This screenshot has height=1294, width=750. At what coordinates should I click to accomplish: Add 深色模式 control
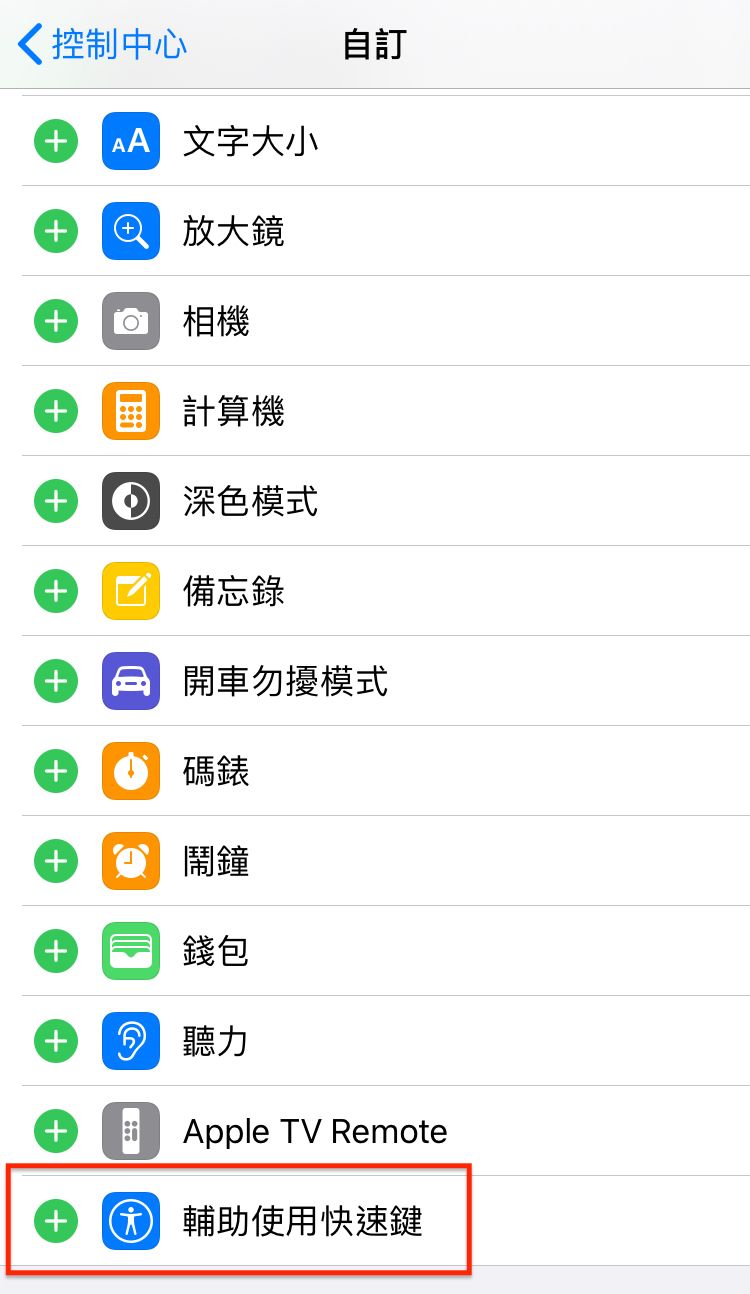[x=56, y=501]
